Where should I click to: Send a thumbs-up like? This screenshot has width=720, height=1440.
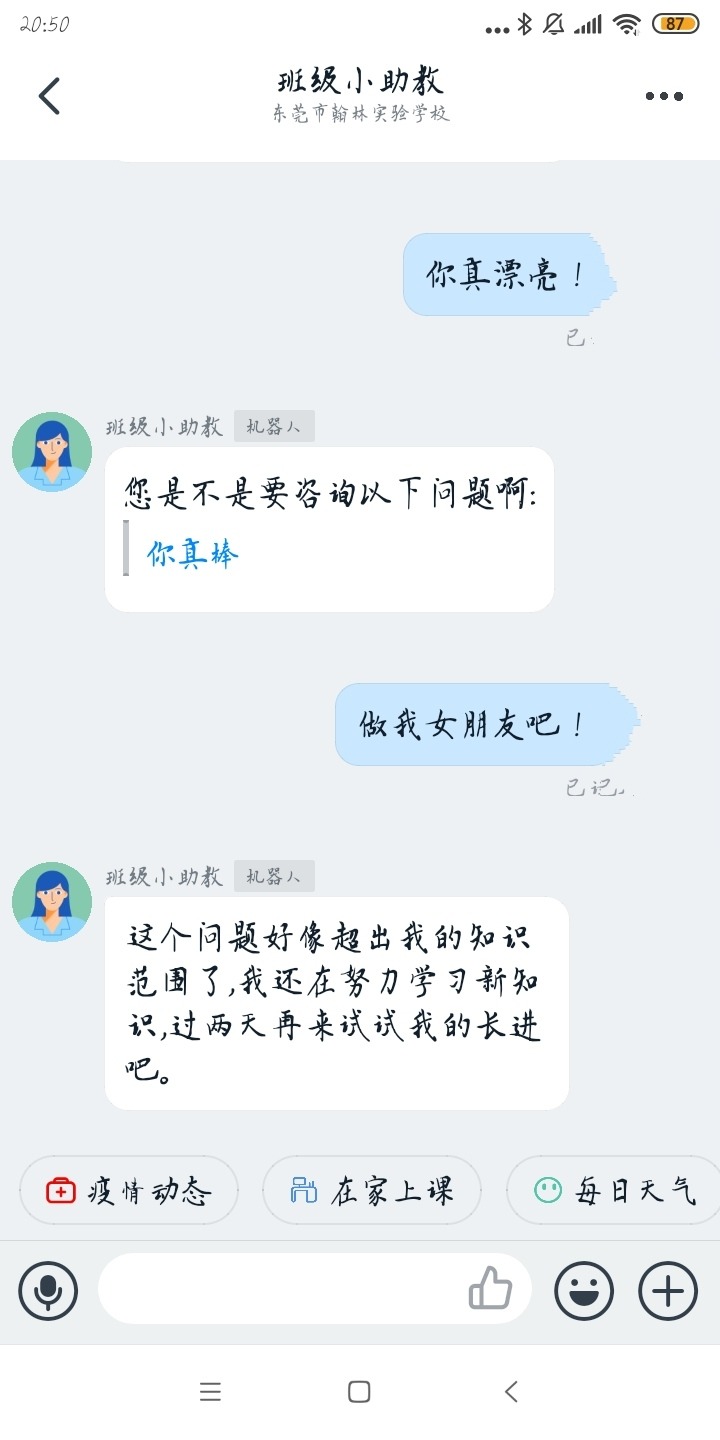pos(490,1289)
